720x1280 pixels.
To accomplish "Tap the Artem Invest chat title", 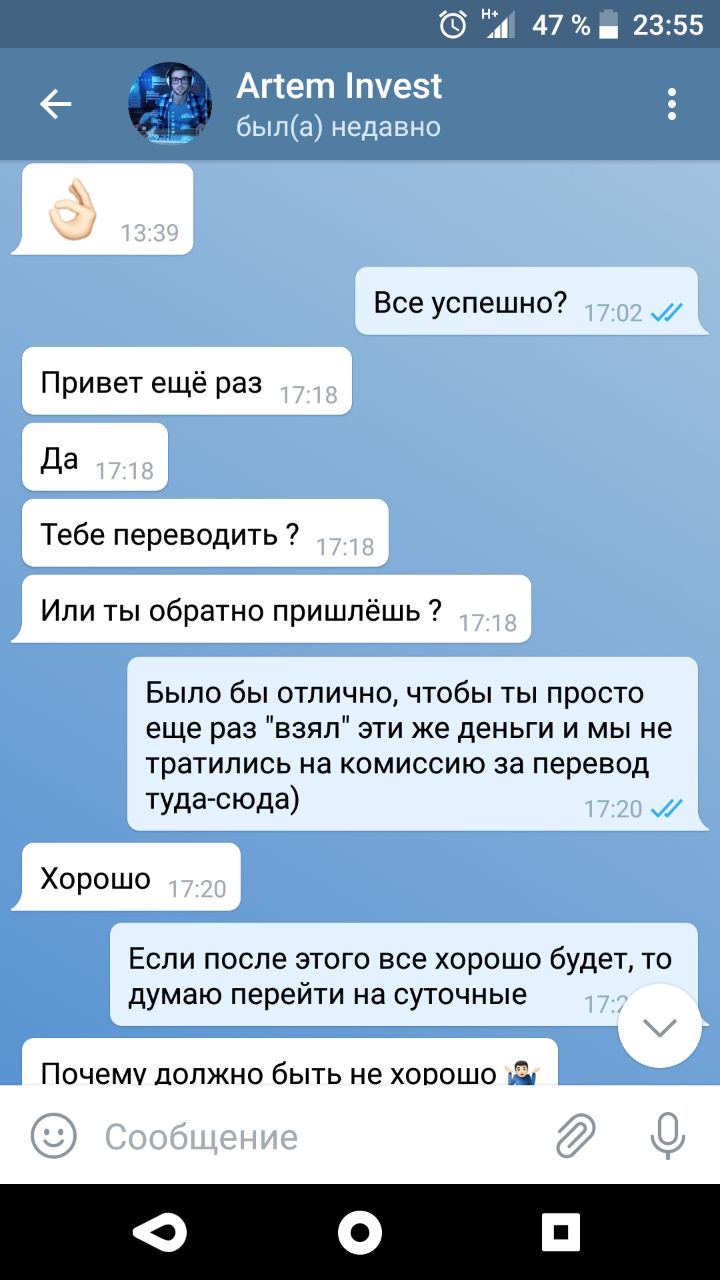I will pos(339,86).
